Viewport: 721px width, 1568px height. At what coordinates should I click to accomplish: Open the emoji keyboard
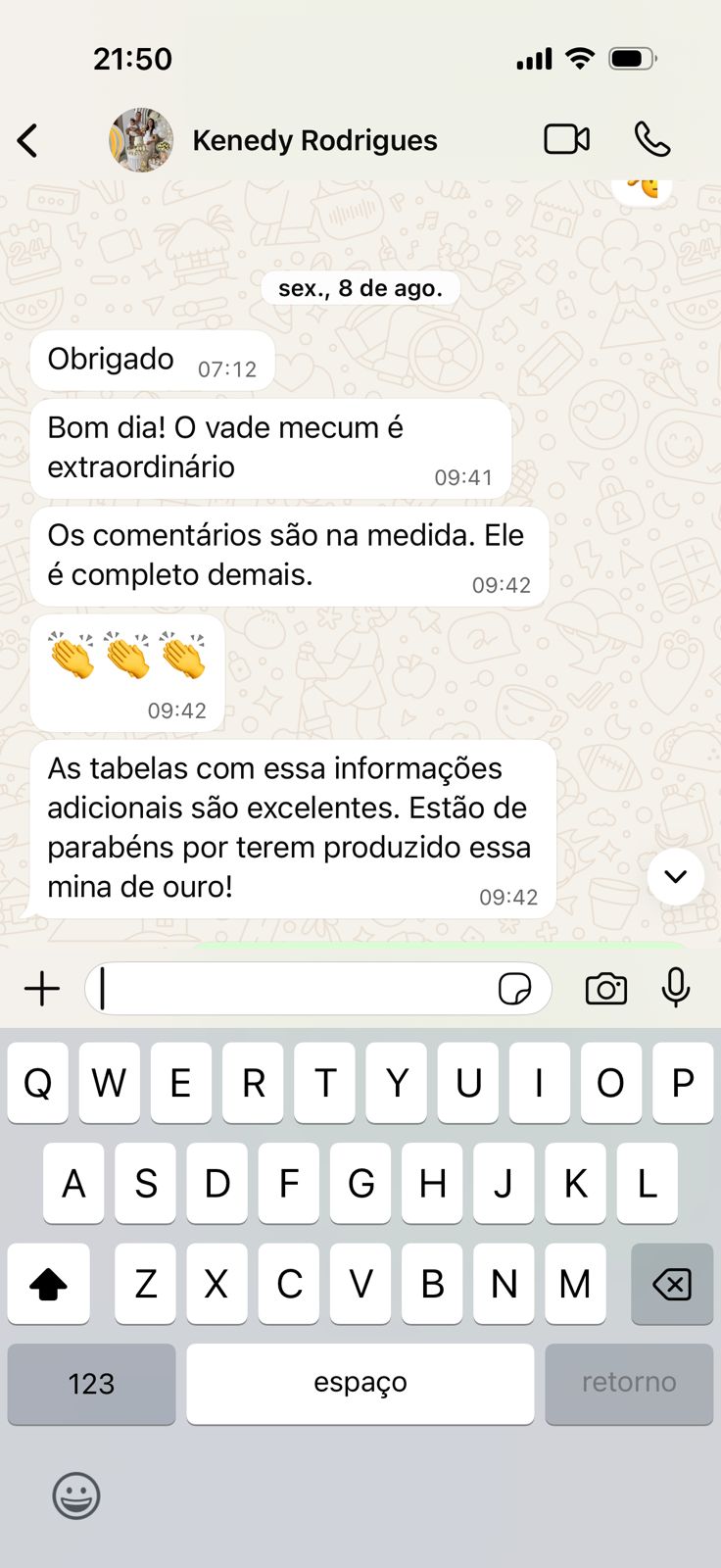tap(75, 1495)
